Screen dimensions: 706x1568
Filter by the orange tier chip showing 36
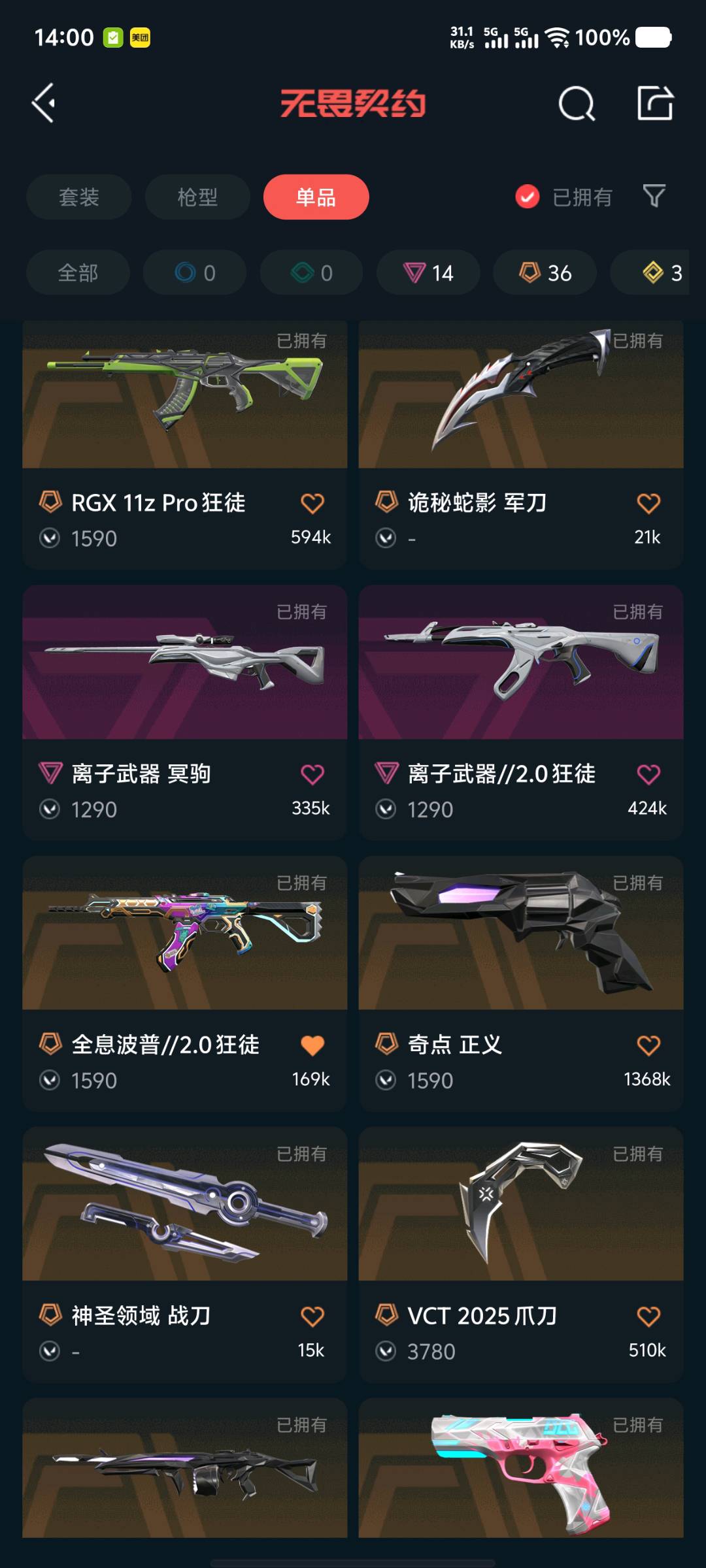(545, 272)
